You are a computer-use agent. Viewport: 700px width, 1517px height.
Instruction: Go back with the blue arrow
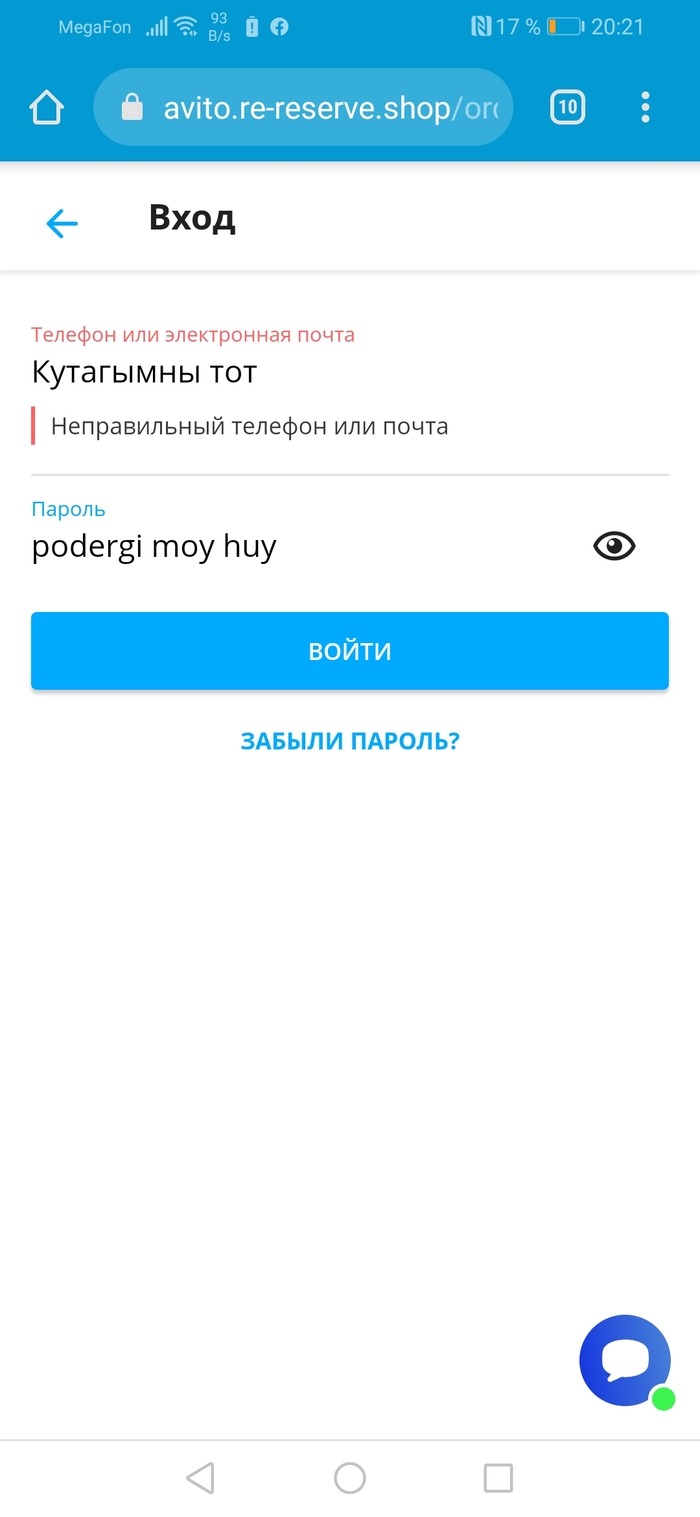pos(62,223)
